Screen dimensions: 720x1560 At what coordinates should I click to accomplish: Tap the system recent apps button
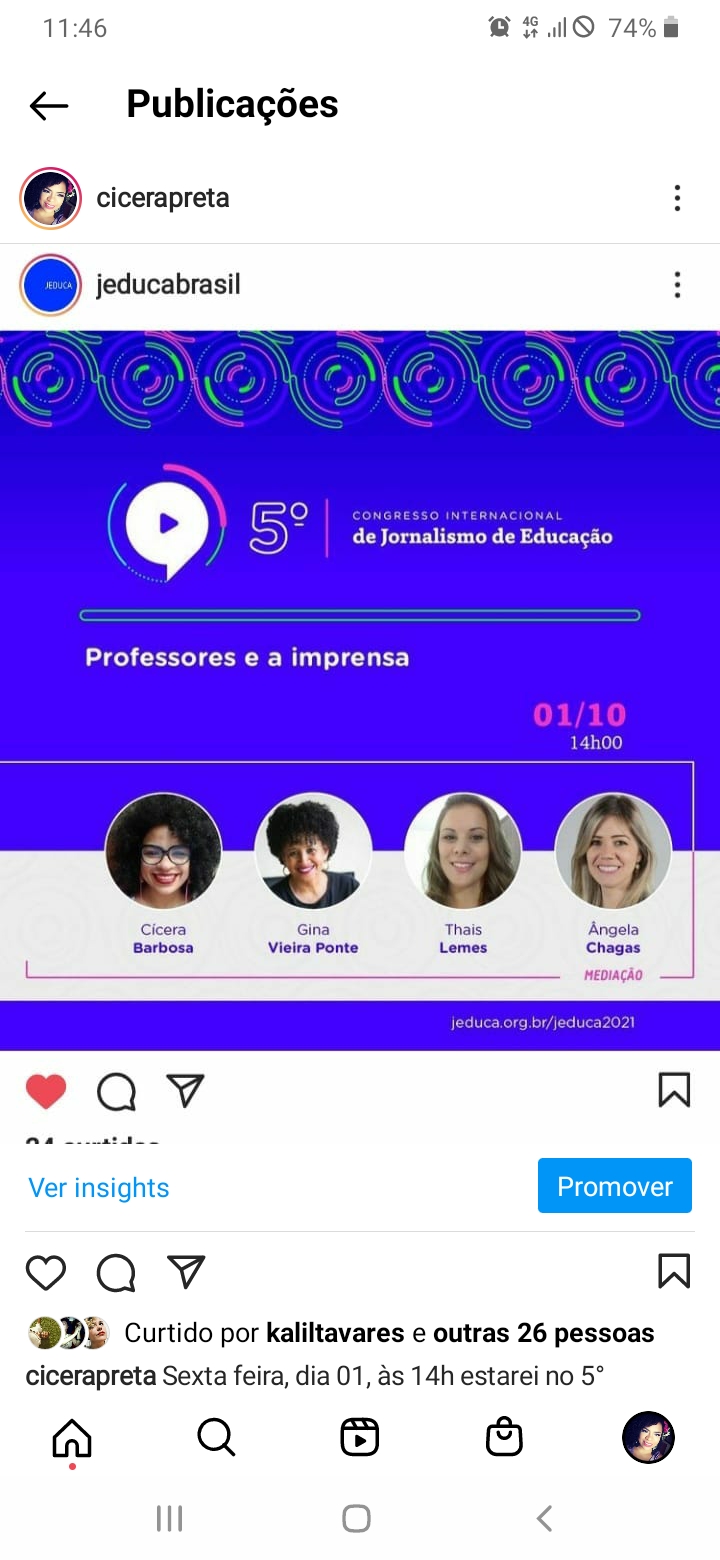(169, 1519)
